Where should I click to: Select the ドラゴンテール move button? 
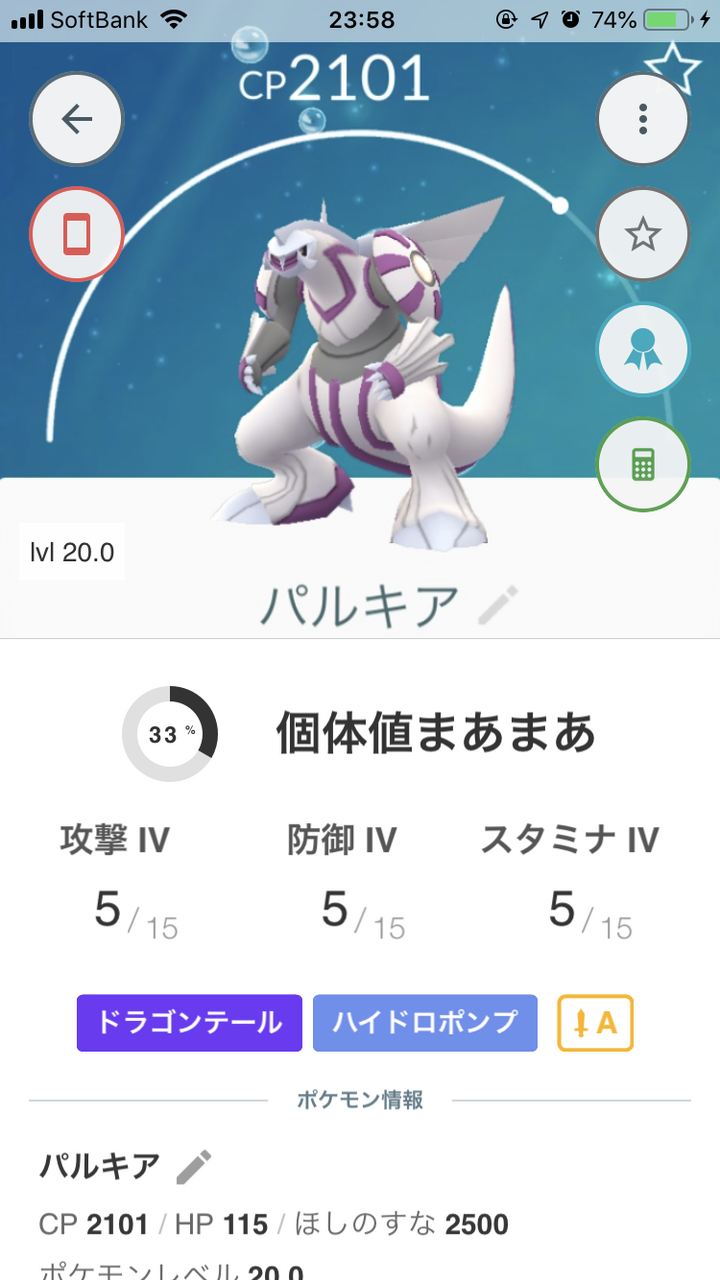(189, 1023)
